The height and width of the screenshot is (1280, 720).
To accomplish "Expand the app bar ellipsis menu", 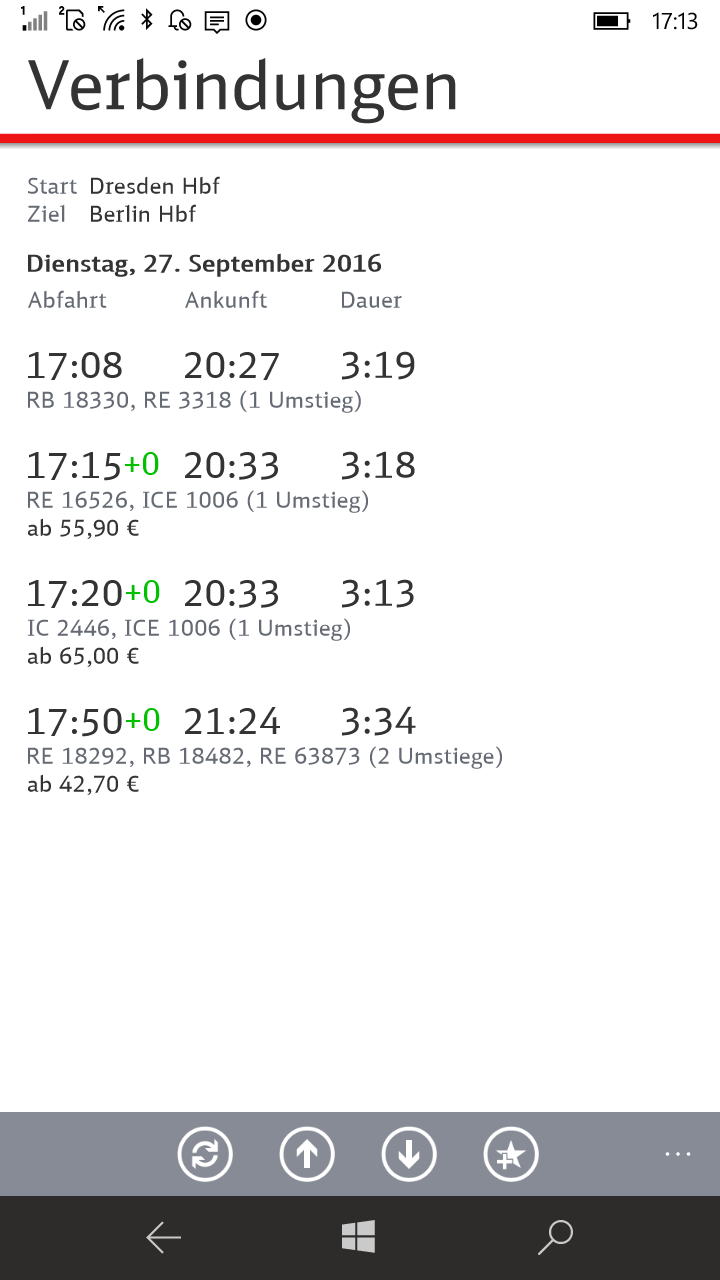I will [678, 1154].
